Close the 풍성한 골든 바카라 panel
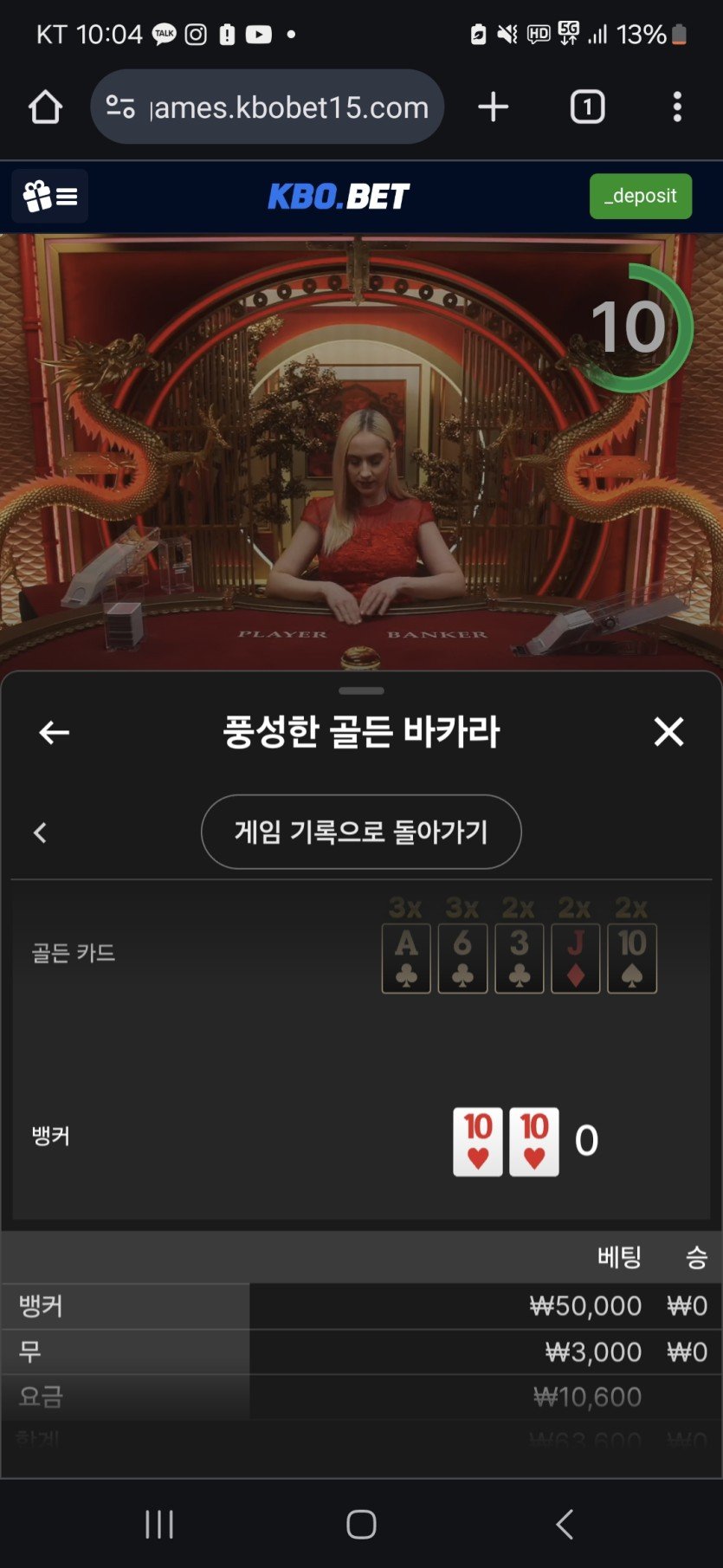Screen dimensions: 723x1568 668,732
